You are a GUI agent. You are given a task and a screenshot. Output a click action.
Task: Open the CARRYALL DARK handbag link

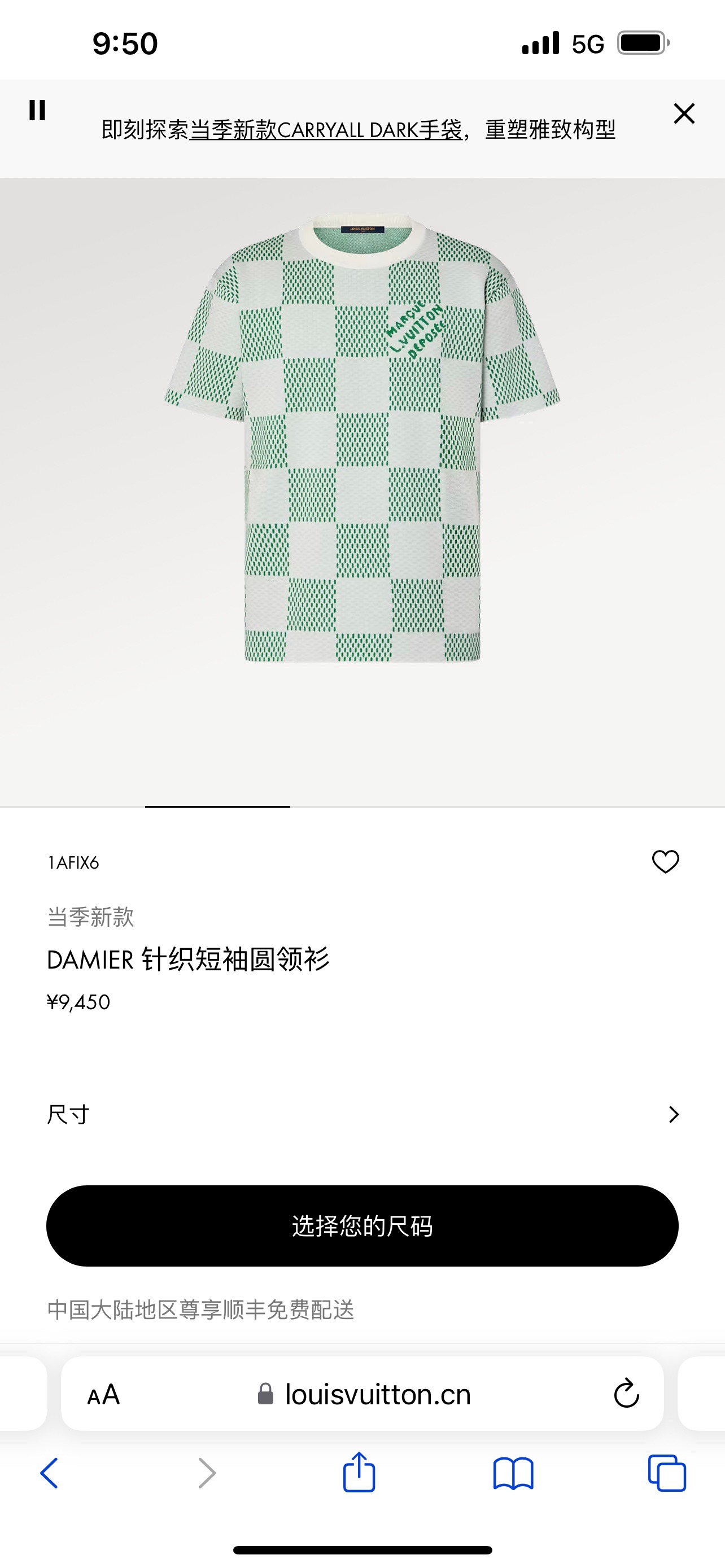click(x=326, y=130)
